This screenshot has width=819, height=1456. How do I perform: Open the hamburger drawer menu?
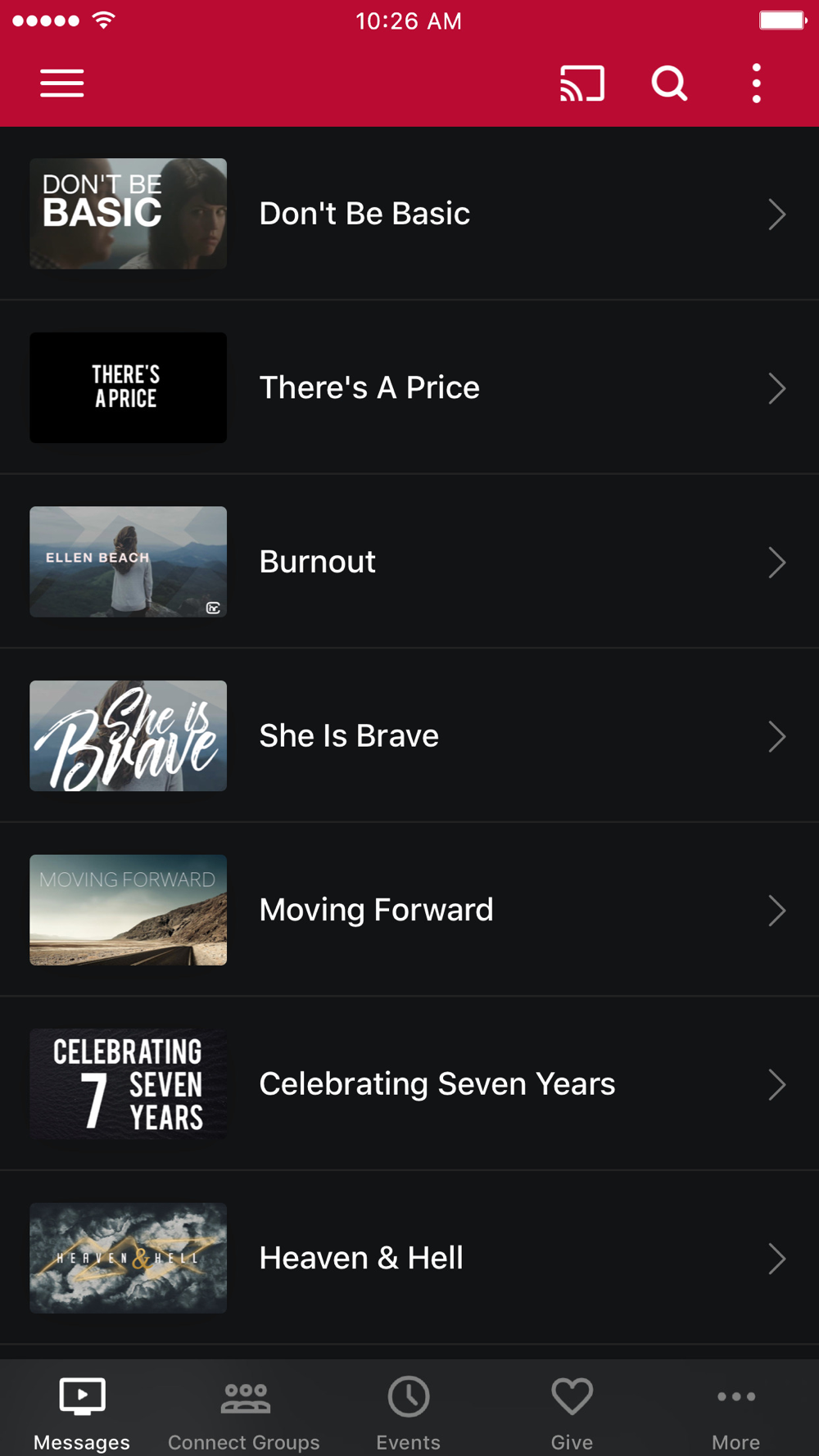pos(62,84)
